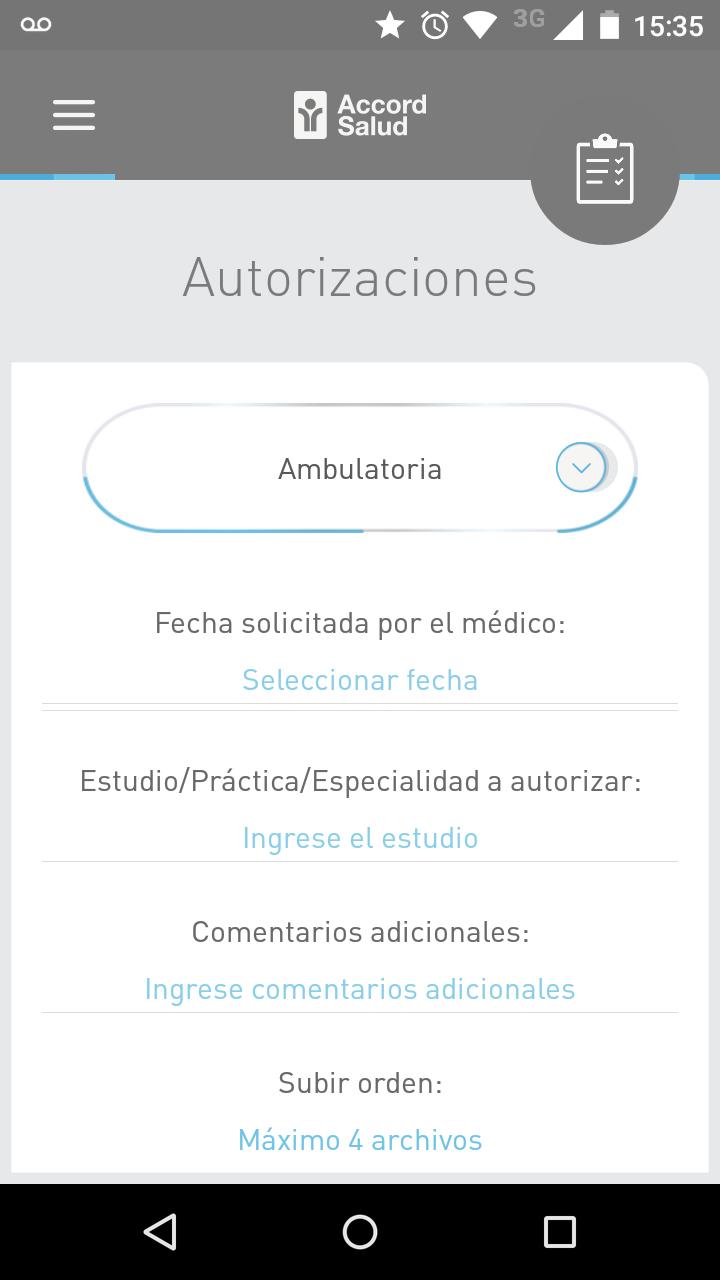
Task: Focus the additional comments field
Action: pos(360,989)
